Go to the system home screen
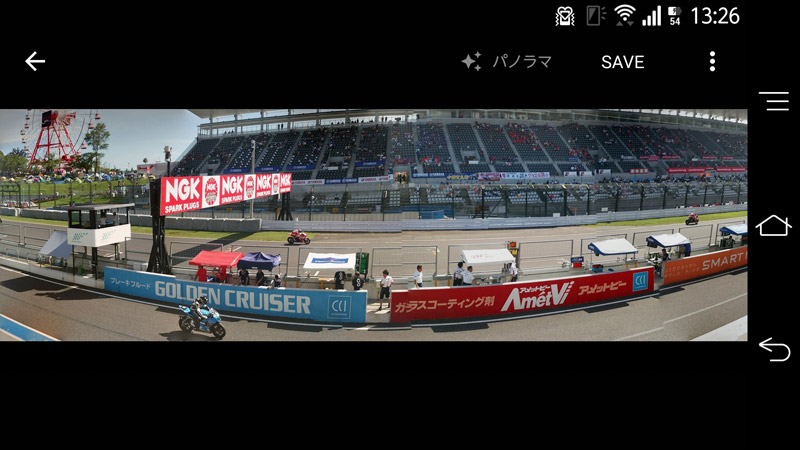Image resolution: width=800 pixels, height=450 pixels. [x=773, y=225]
